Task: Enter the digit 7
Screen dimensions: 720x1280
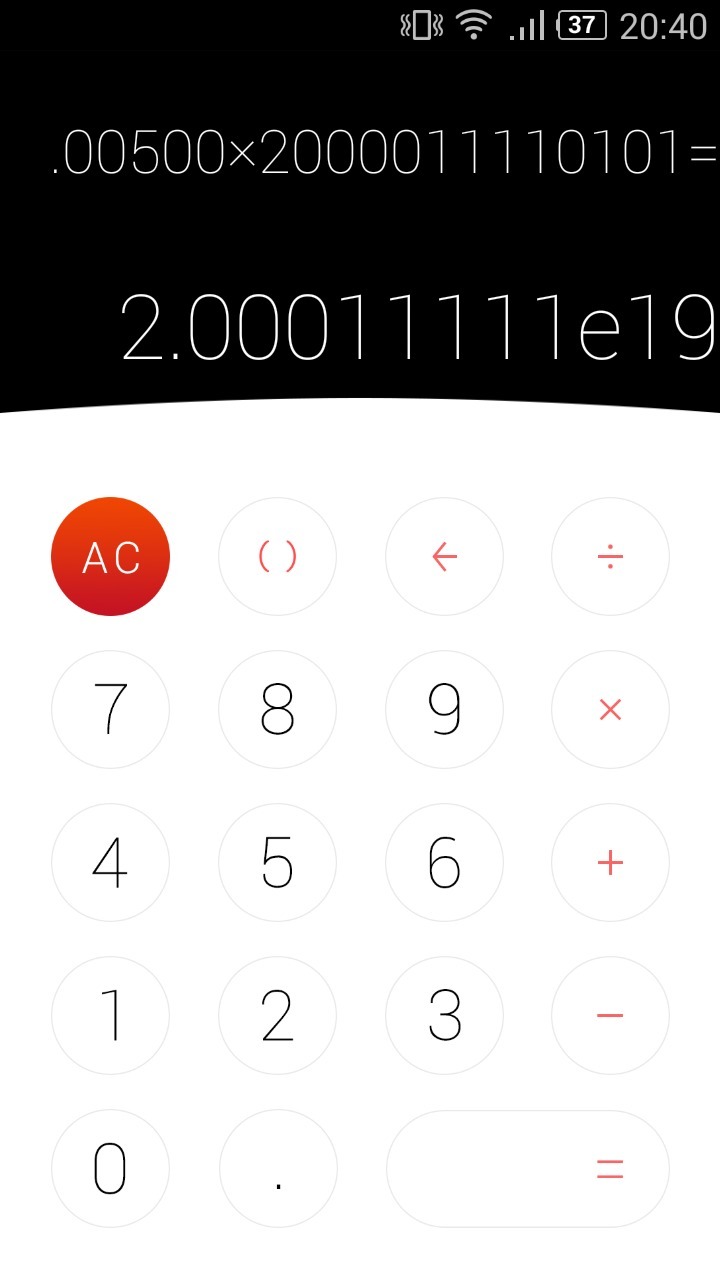Action: [110, 709]
